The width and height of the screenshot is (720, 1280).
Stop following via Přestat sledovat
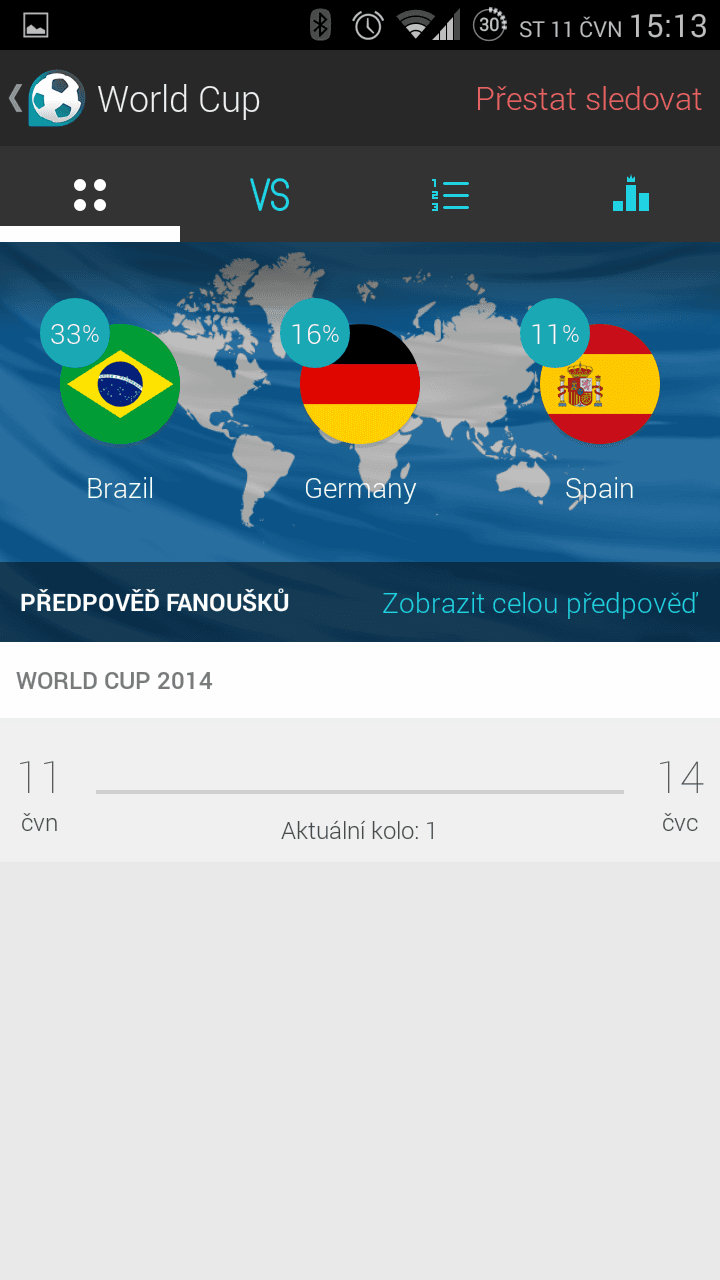tap(590, 99)
